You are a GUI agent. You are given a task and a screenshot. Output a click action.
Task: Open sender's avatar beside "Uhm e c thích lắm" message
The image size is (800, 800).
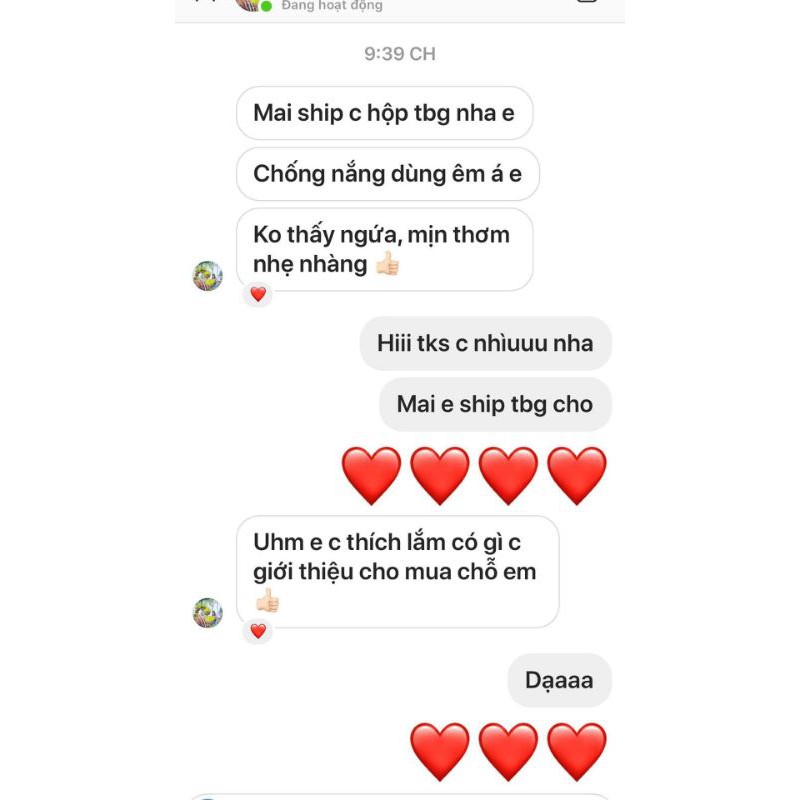[x=208, y=613]
